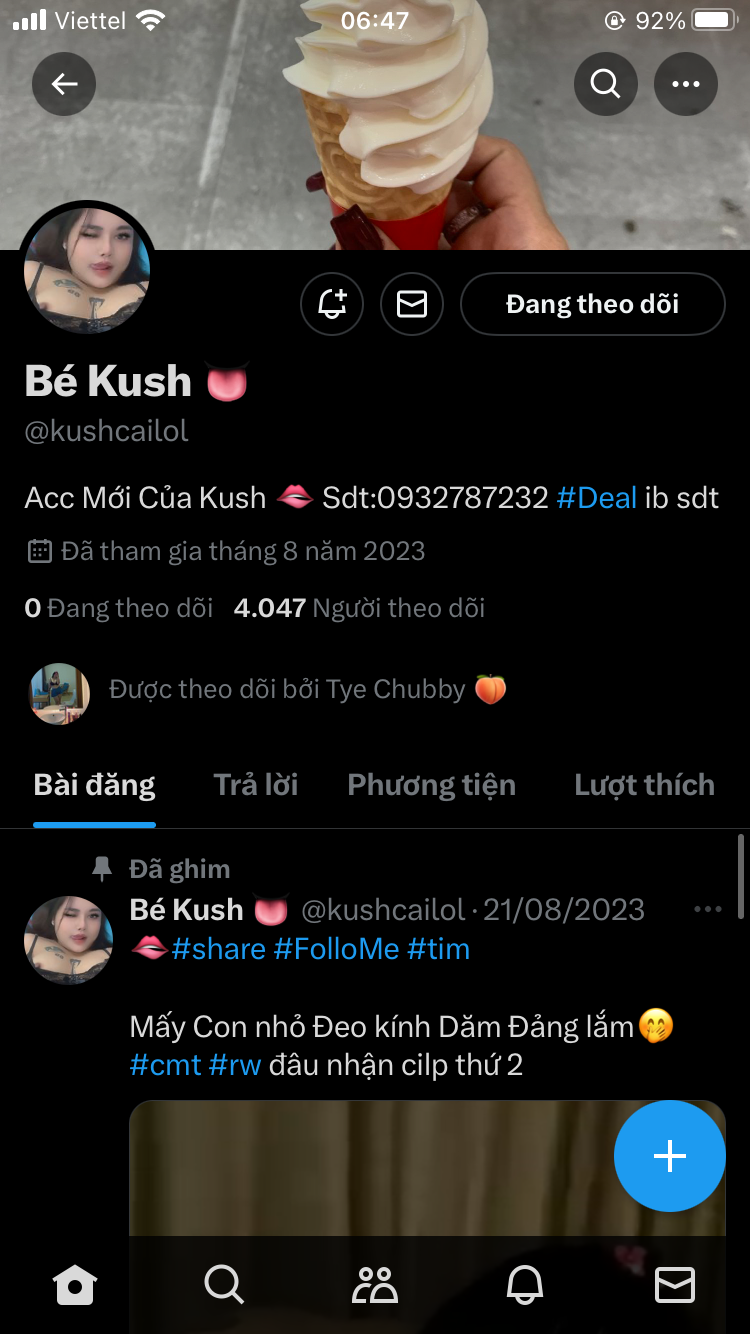The height and width of the screenshot is (1334, 750).
Task: Enable post notifications with the bell icon
Action: click(332, 304)
